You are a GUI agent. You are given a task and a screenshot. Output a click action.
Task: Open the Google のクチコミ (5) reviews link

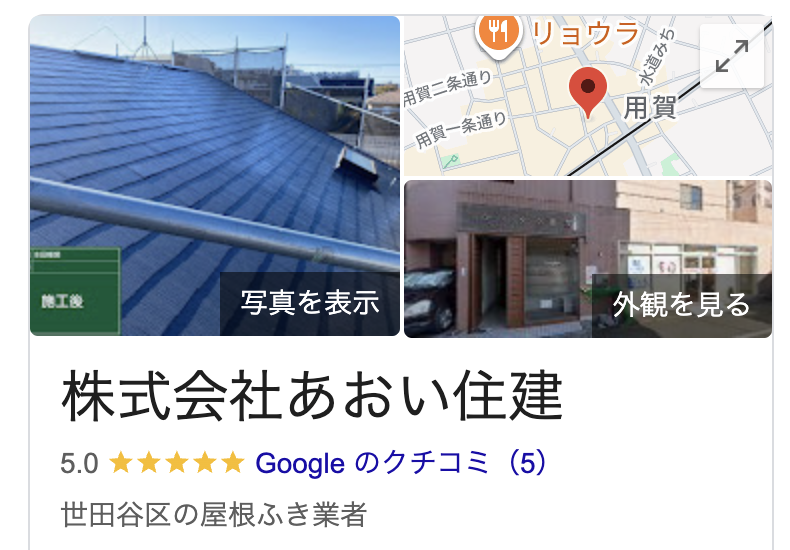(x=402, y=463)
